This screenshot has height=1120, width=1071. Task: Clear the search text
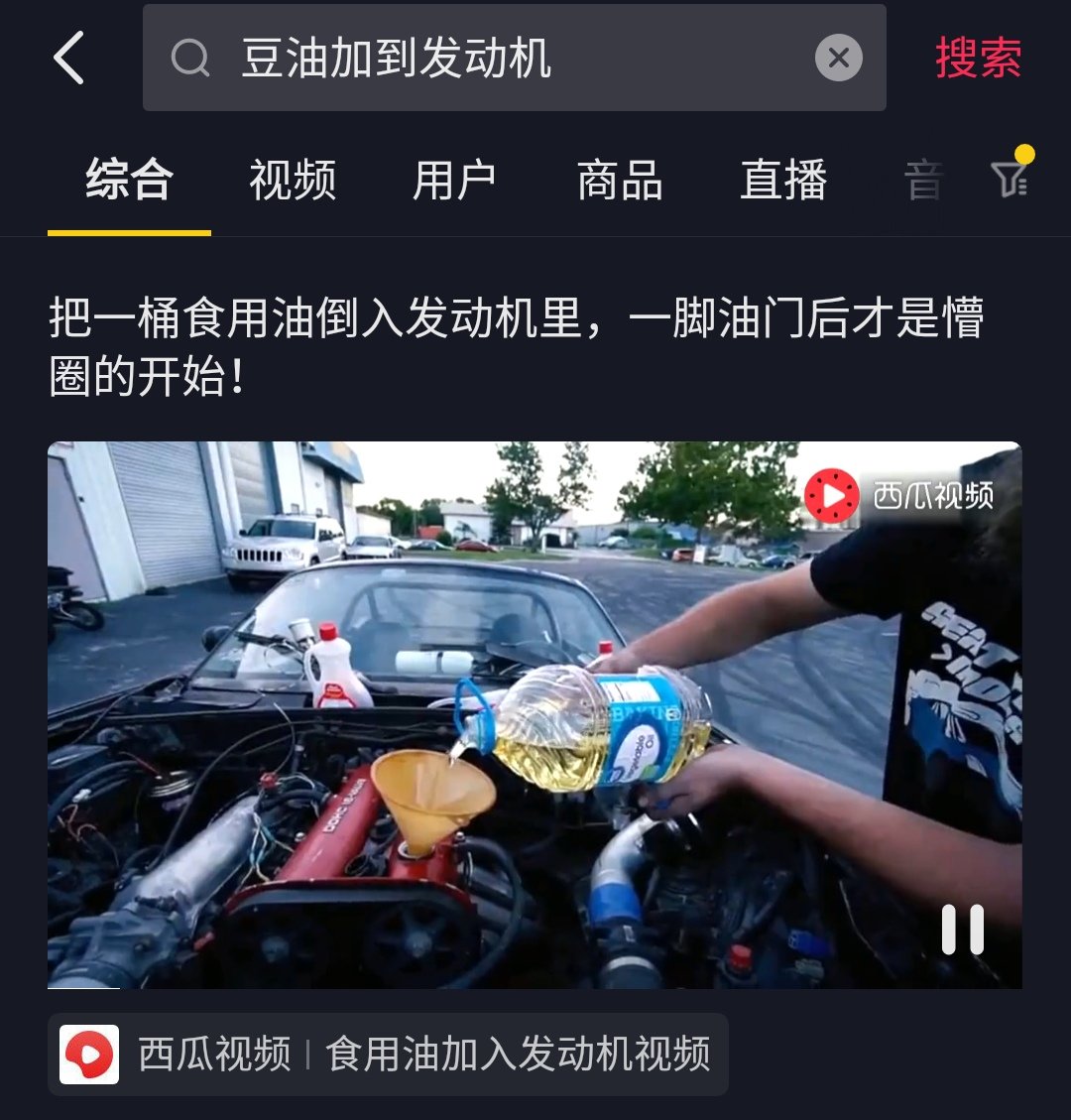[838, 59]
